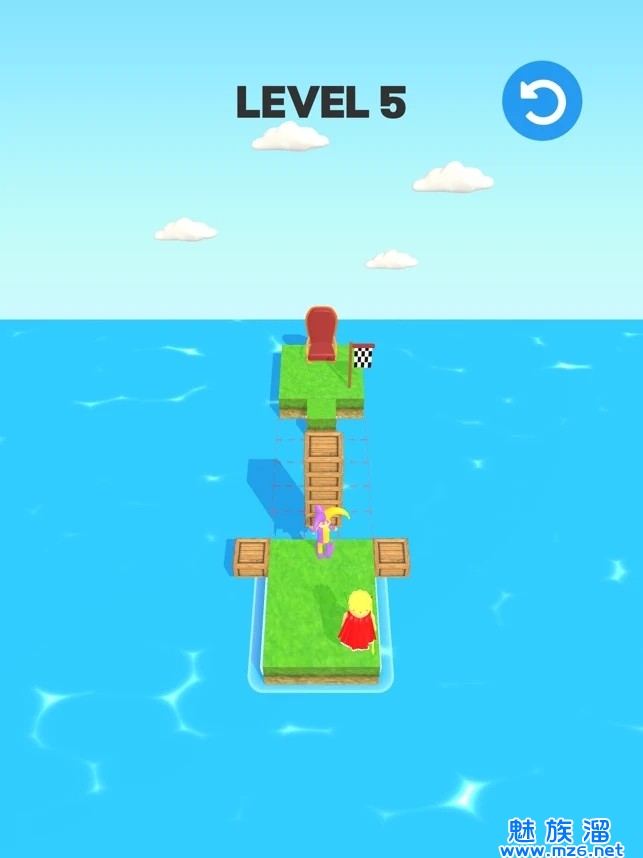Restart the level with the blue button

542,101
